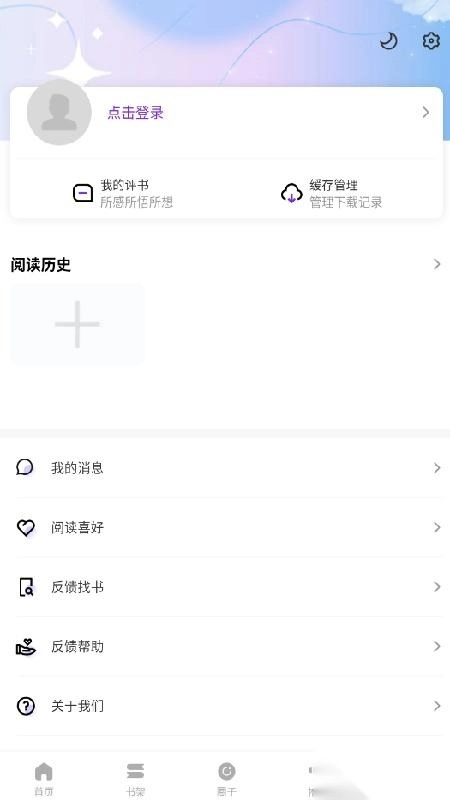
Task: Tap 点击登录 to log in
Action: tap(136, 113)
